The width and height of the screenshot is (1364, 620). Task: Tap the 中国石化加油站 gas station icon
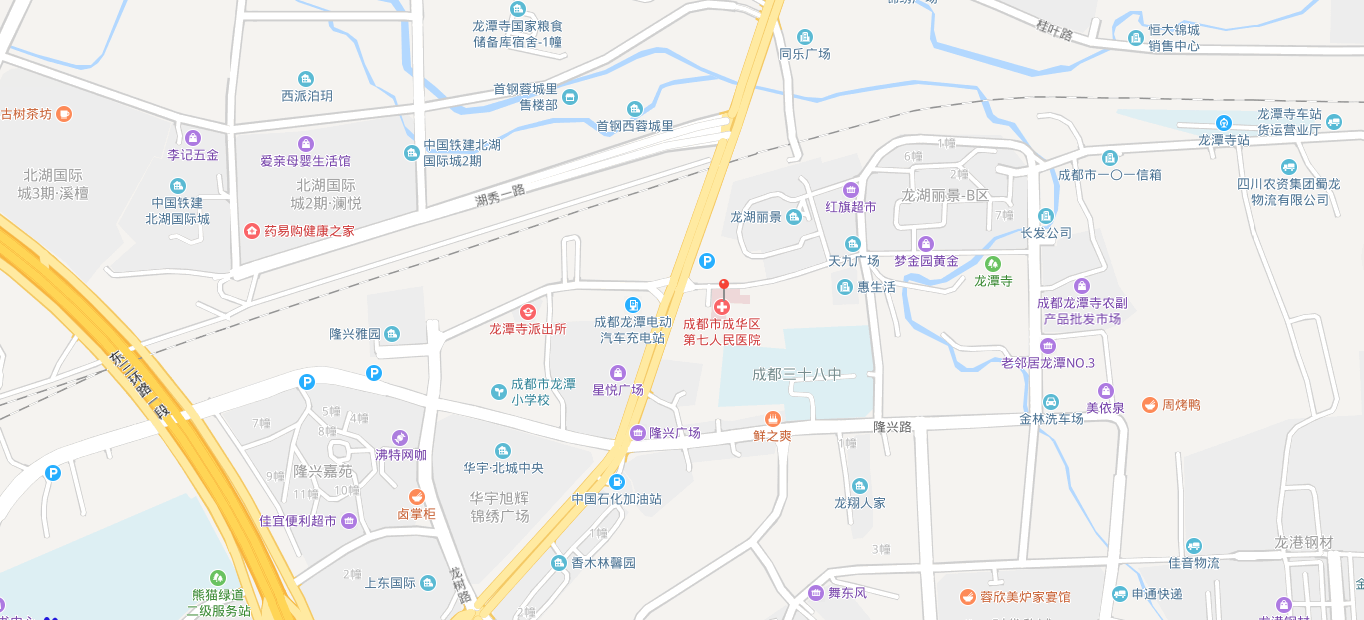point(617,482)
